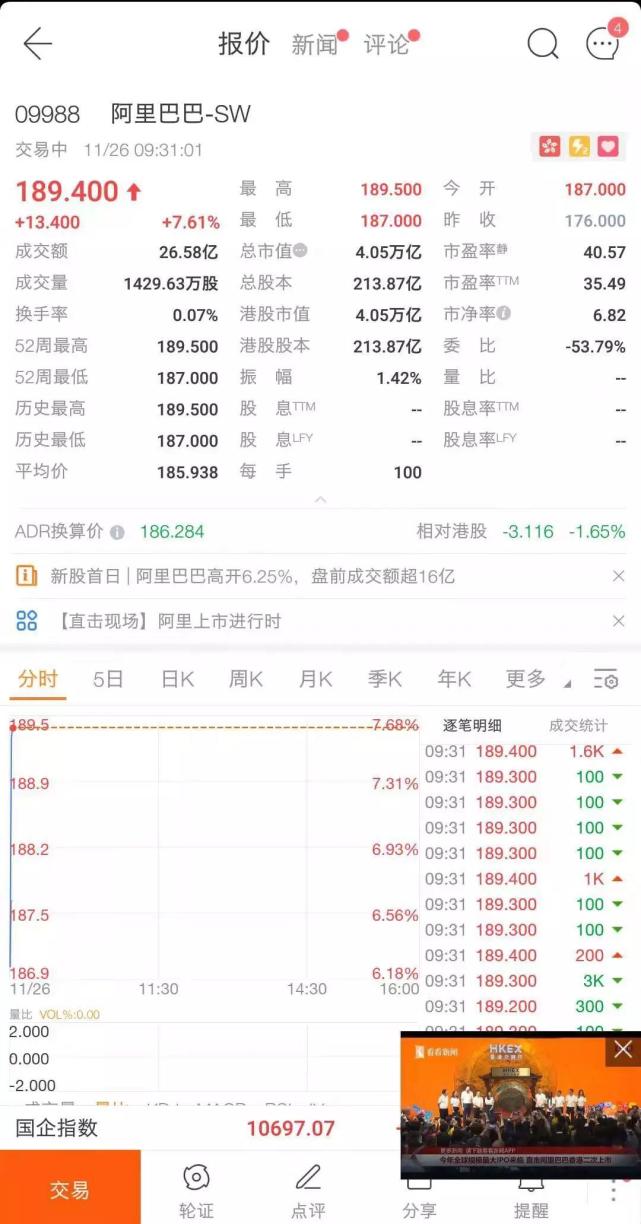Switch chart to 周K
This screenshot has height=1224, width=641.
246,680
